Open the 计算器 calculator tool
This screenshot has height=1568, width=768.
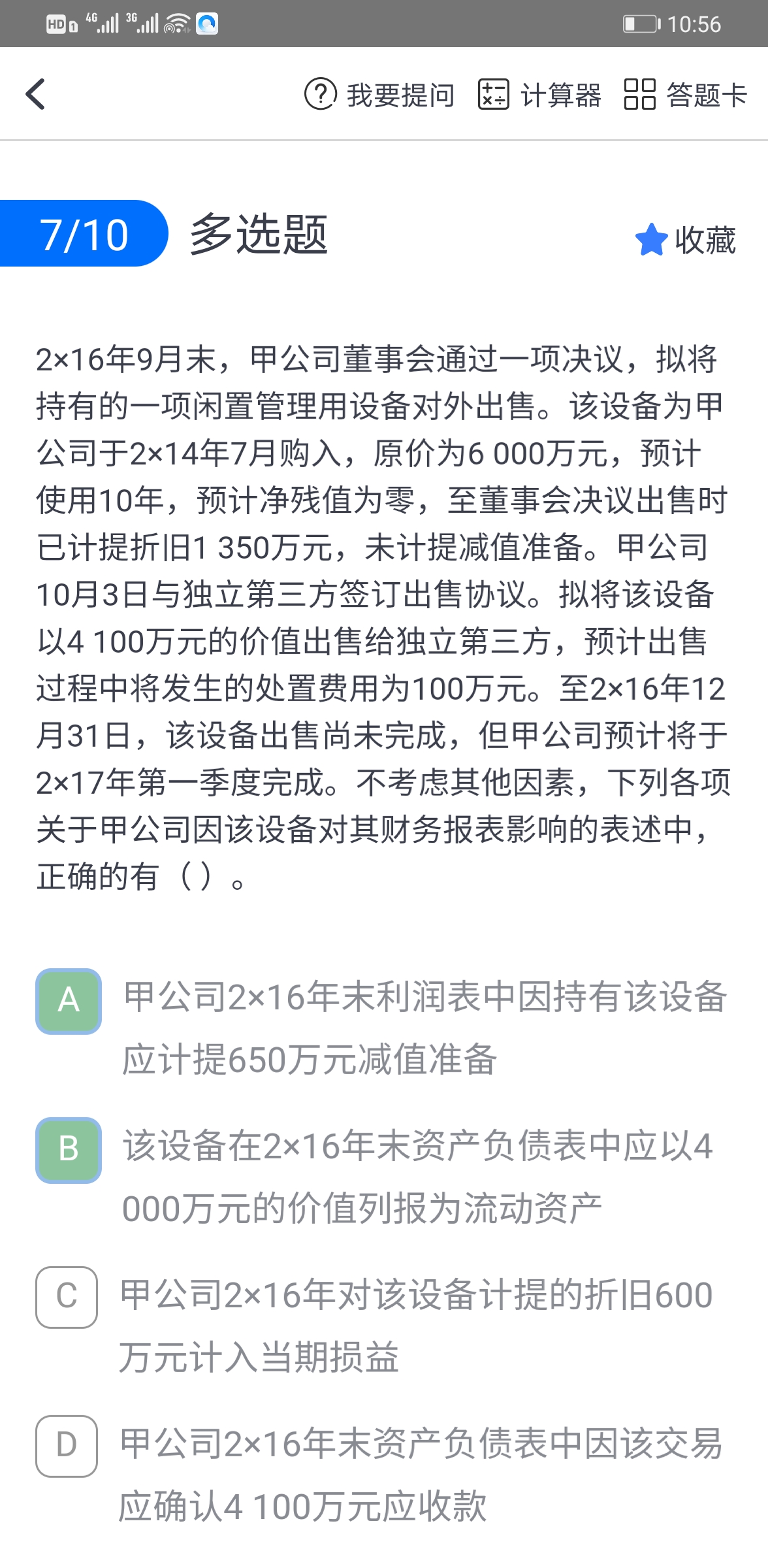click(x=539, y=95)
